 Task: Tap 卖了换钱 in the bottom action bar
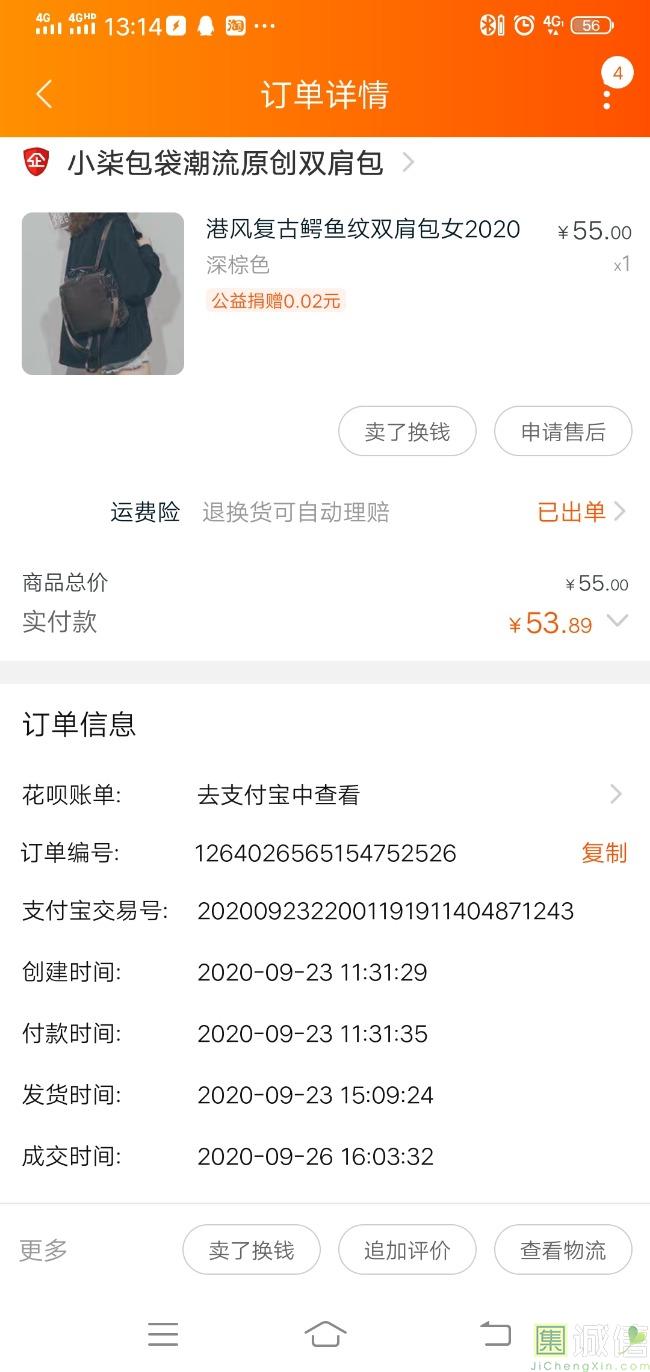point(251,1250)
